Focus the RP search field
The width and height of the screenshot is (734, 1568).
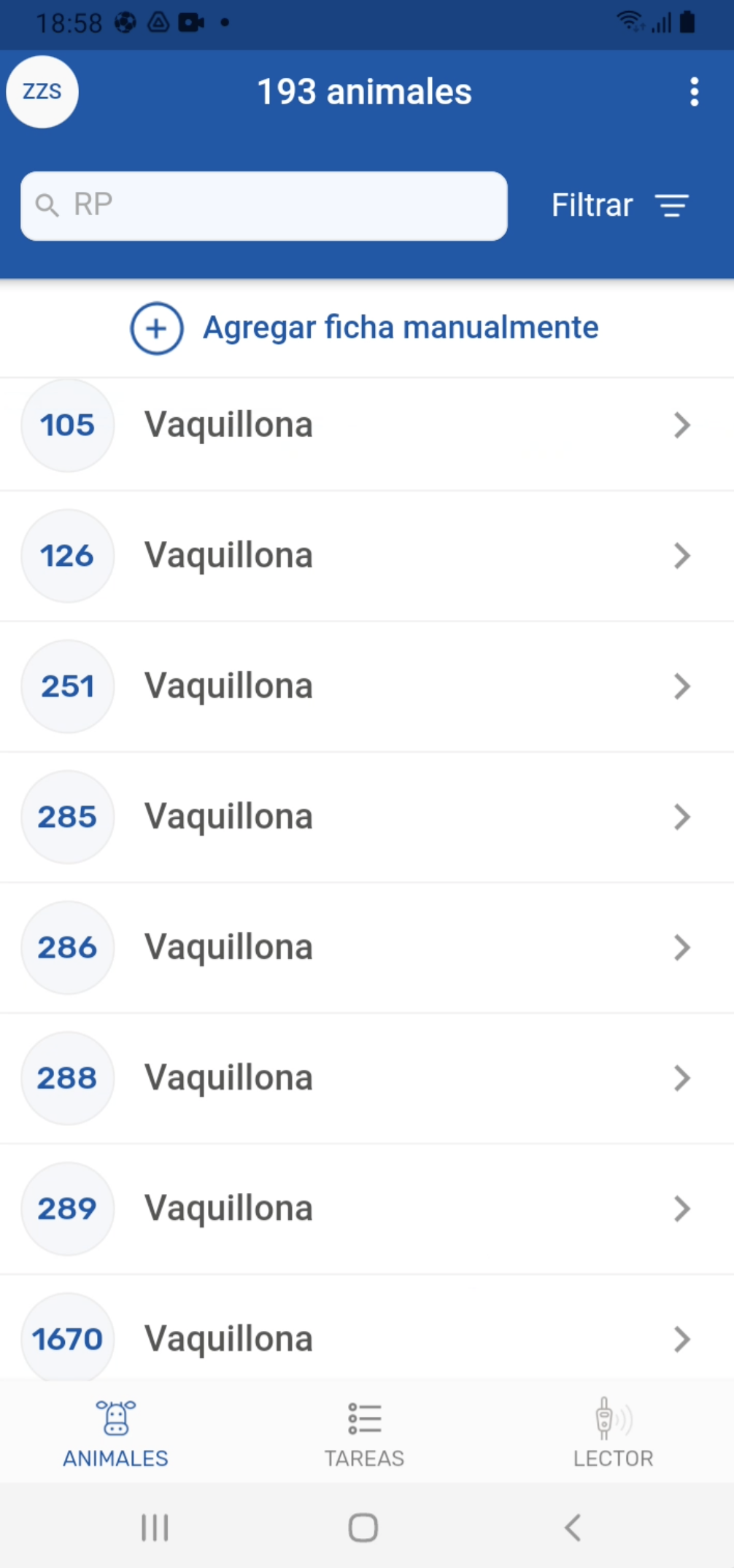point(264,206)
